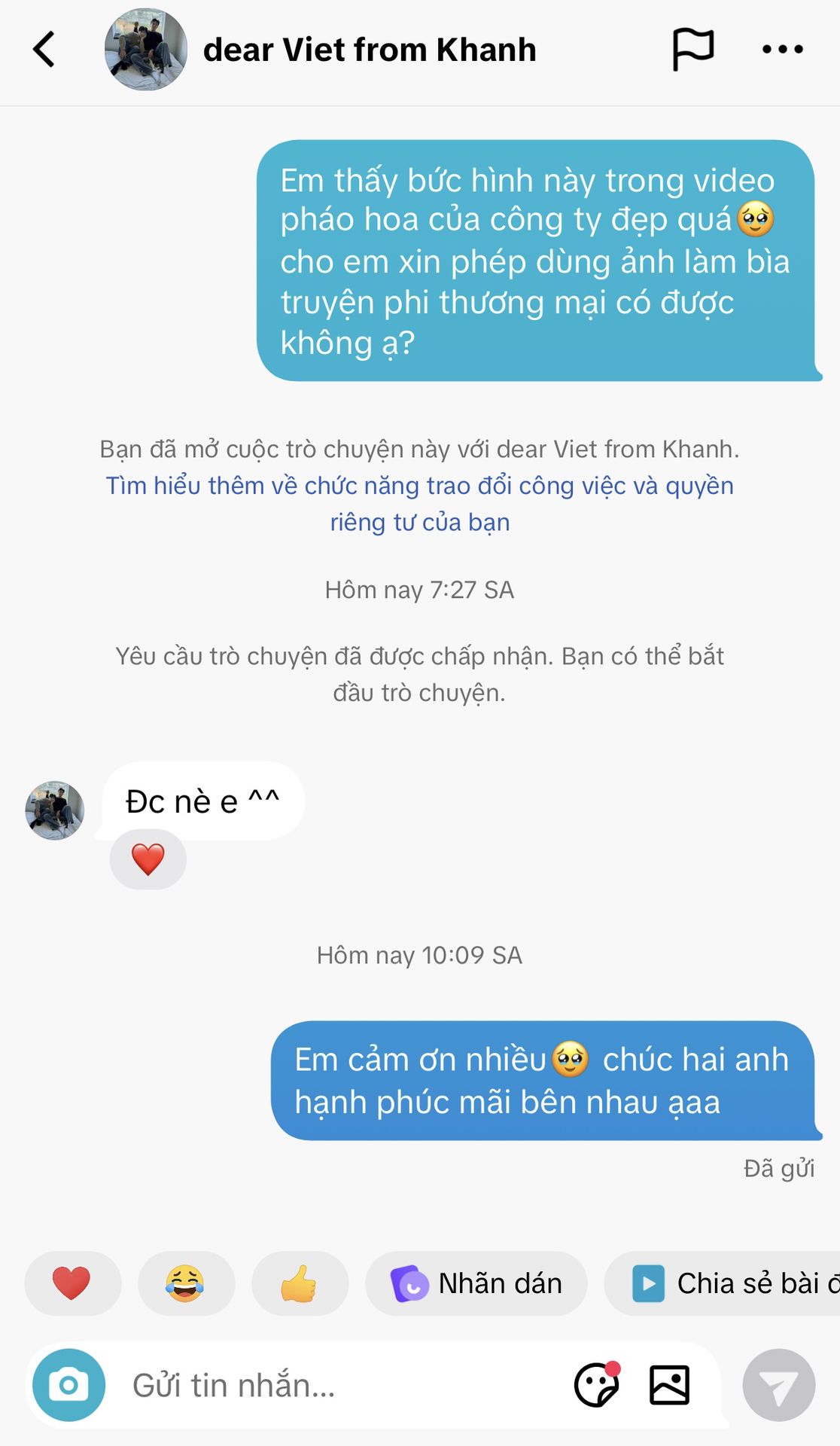Send a quick red heart reply
Viewport: 840px width, 1446px height.
[x=72, y=1283]
